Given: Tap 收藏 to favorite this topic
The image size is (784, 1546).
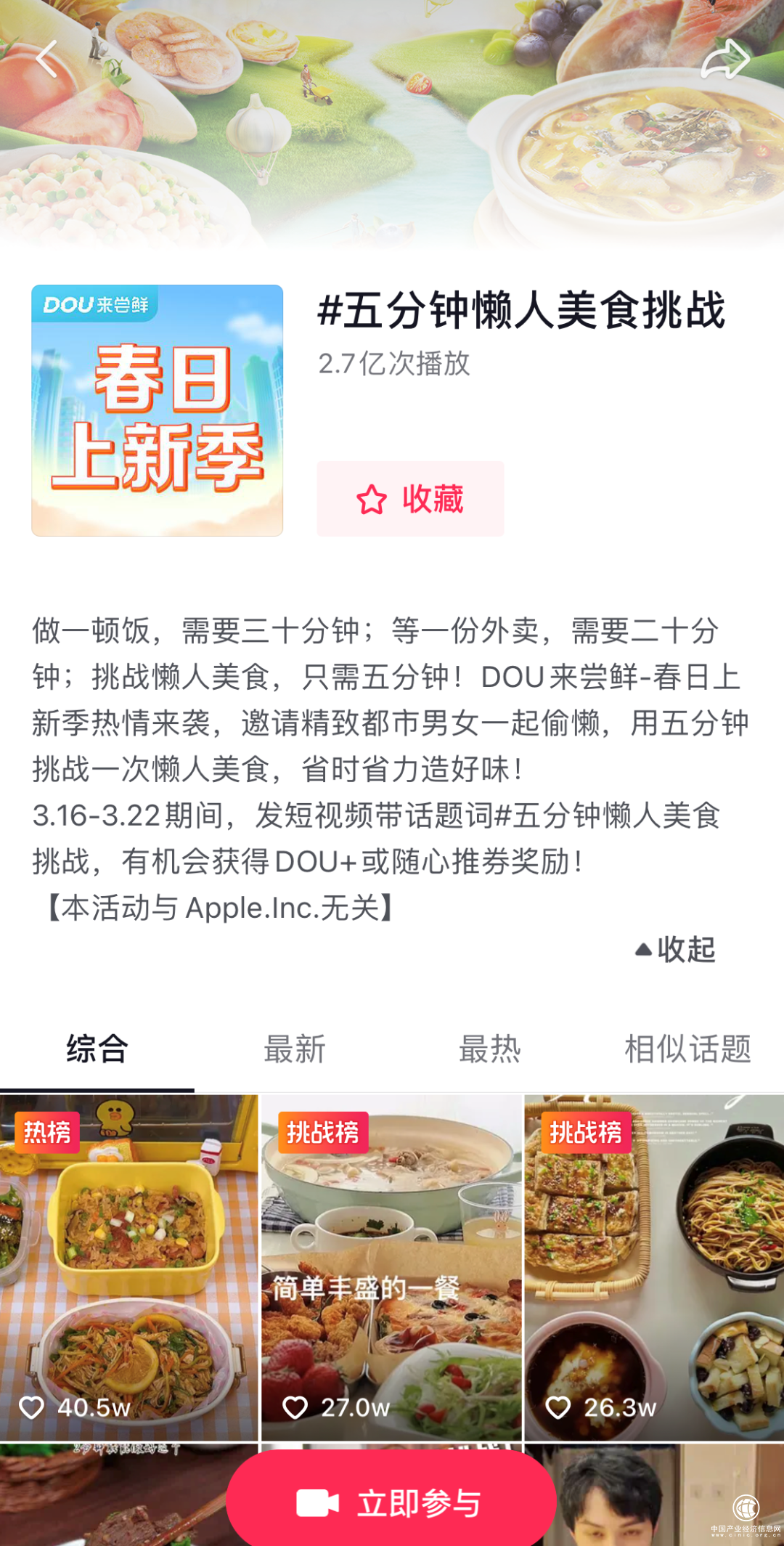Looking at the screenshot, I should click(x=410, y=499).
